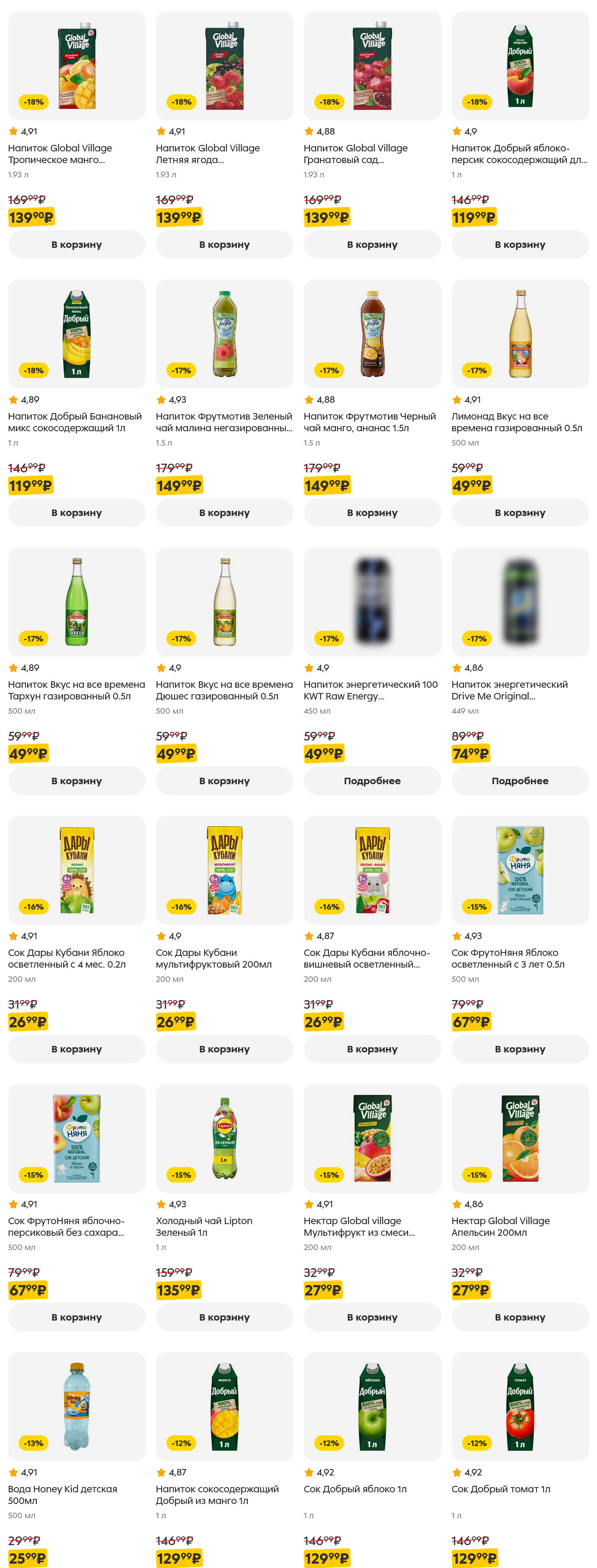Add Дары Кубани мультифруктовый to cart

coord(224,1049)
